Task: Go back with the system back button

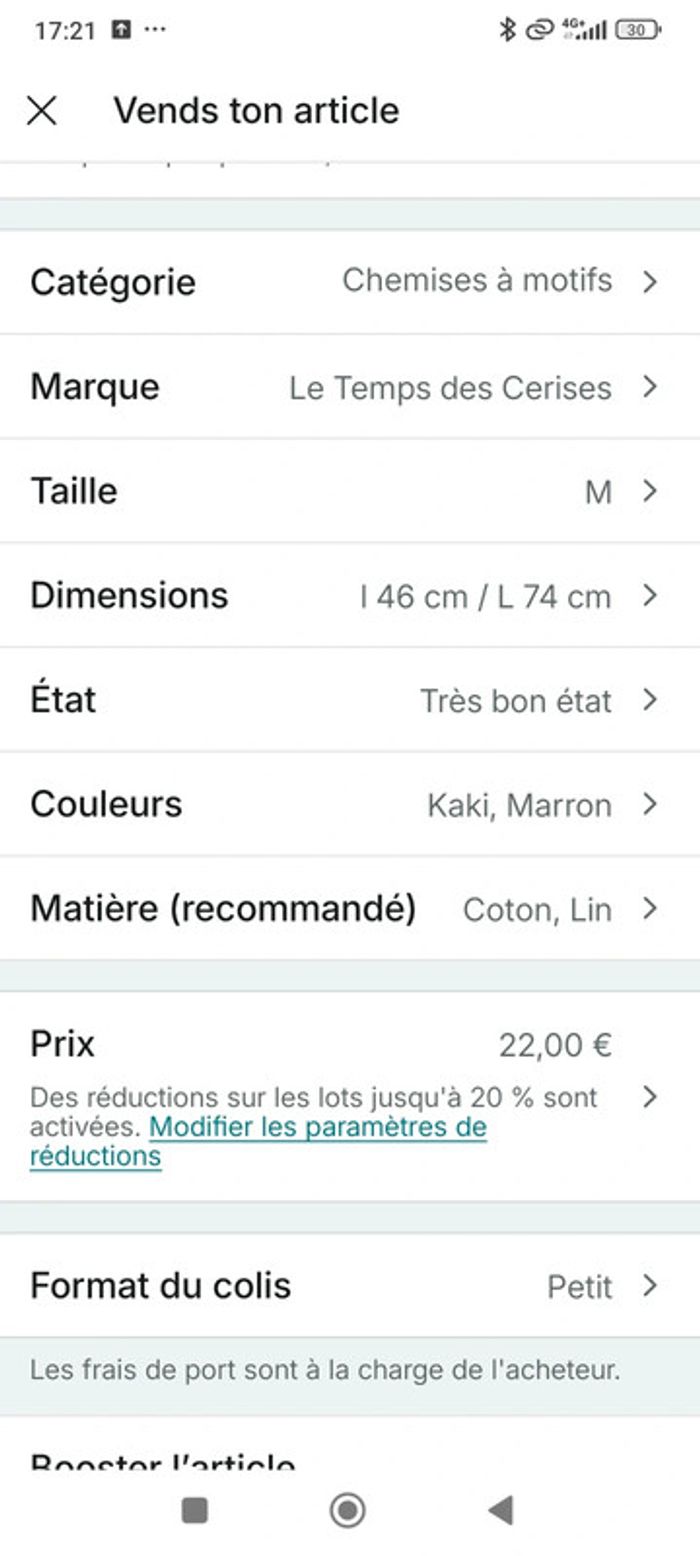Action: click(x=501, y=1510)
